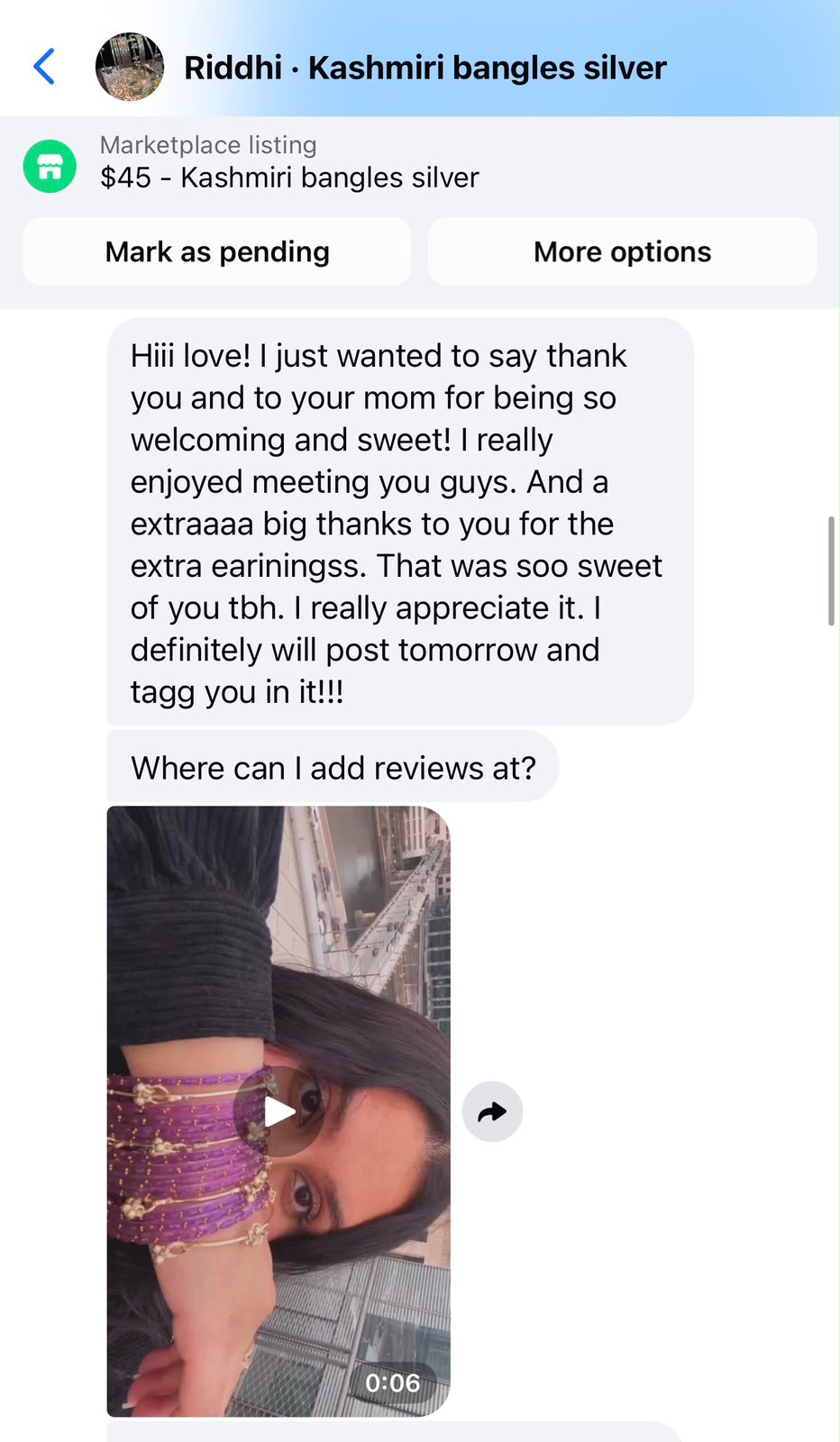840x1442 pixels.
Task: Go back using the blue arrow
Action: tap(44, 67)
